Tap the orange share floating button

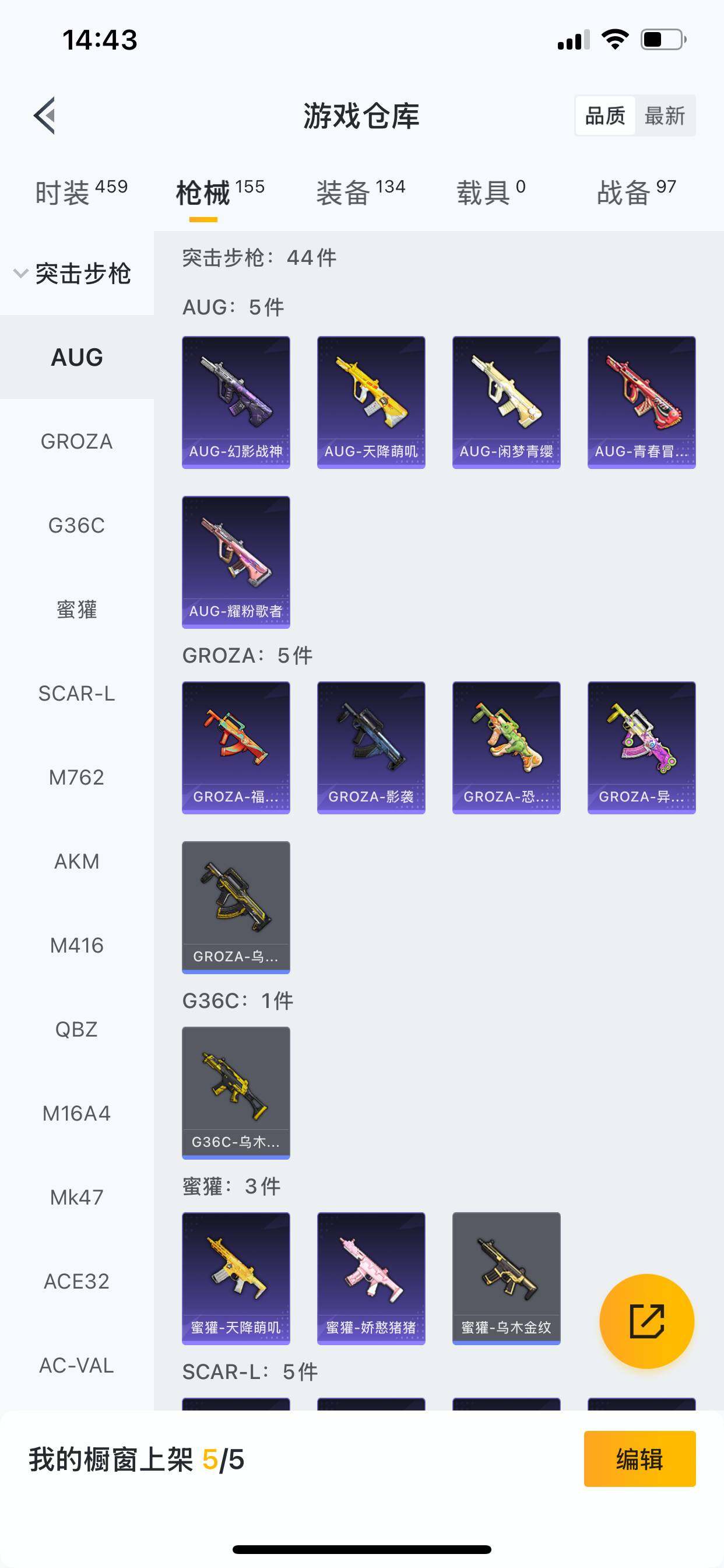point(646,1321)
